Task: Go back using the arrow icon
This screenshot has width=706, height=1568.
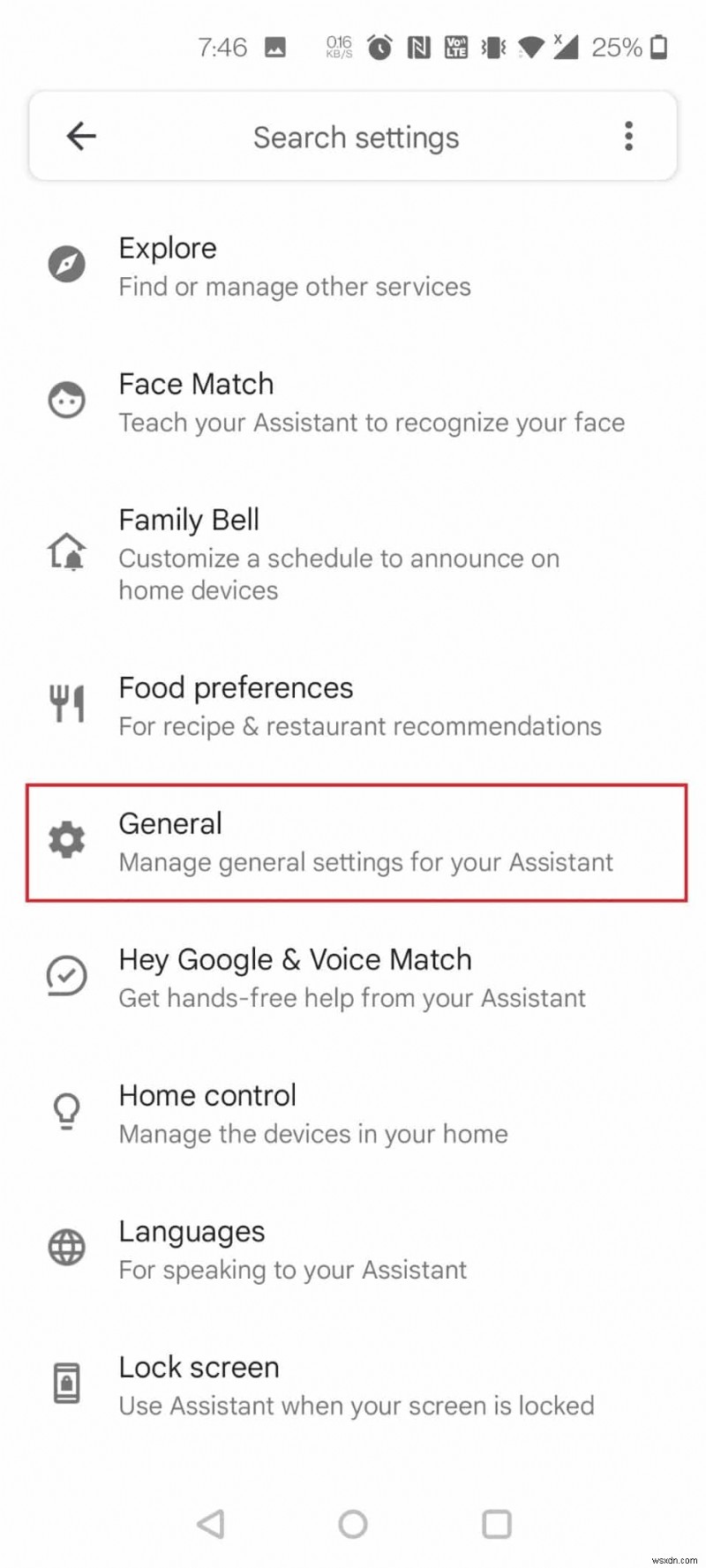Action: coord(81,136)
